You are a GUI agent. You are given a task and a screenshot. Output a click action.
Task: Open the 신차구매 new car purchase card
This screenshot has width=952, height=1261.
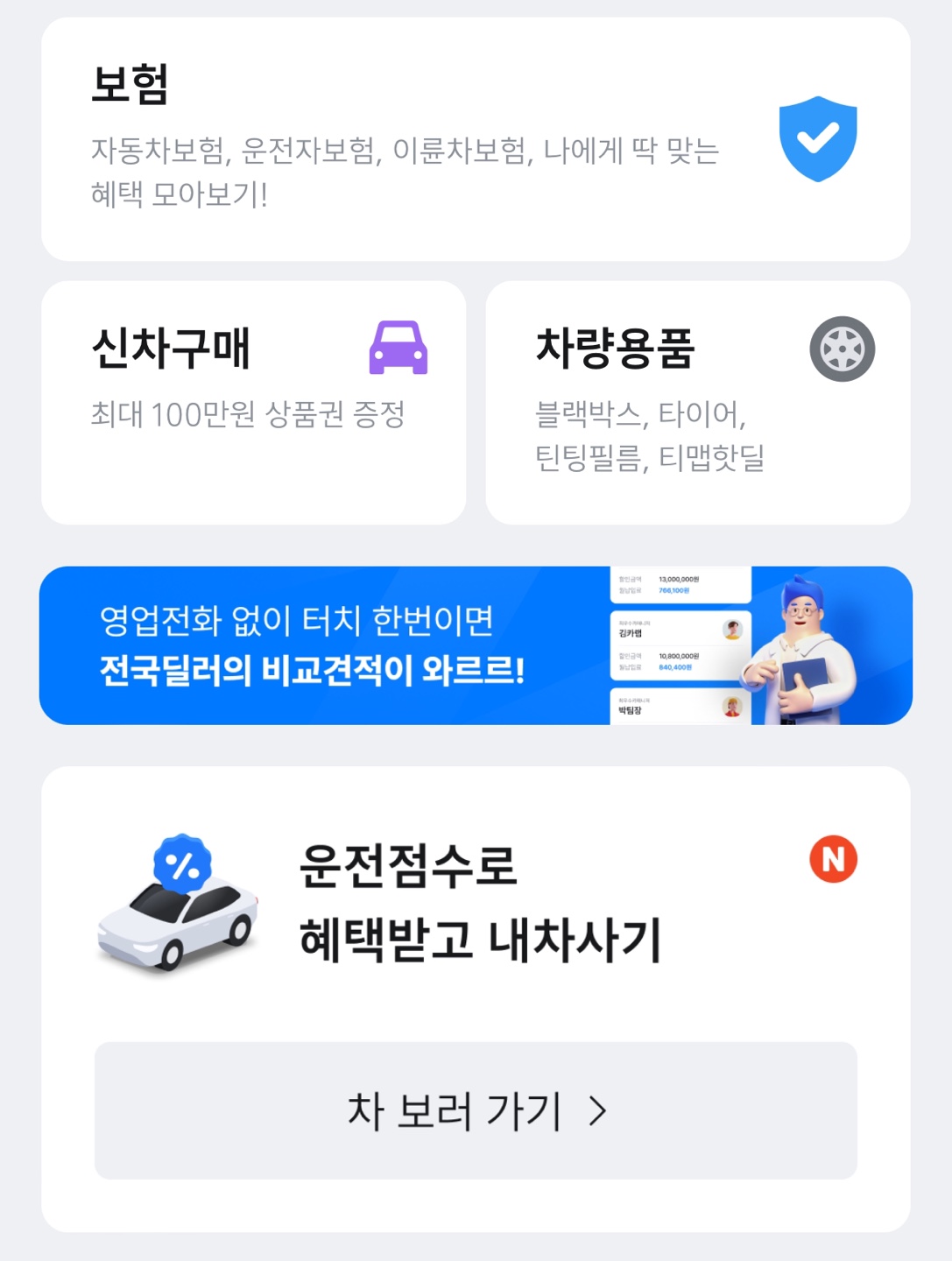(x=253, y=403)
